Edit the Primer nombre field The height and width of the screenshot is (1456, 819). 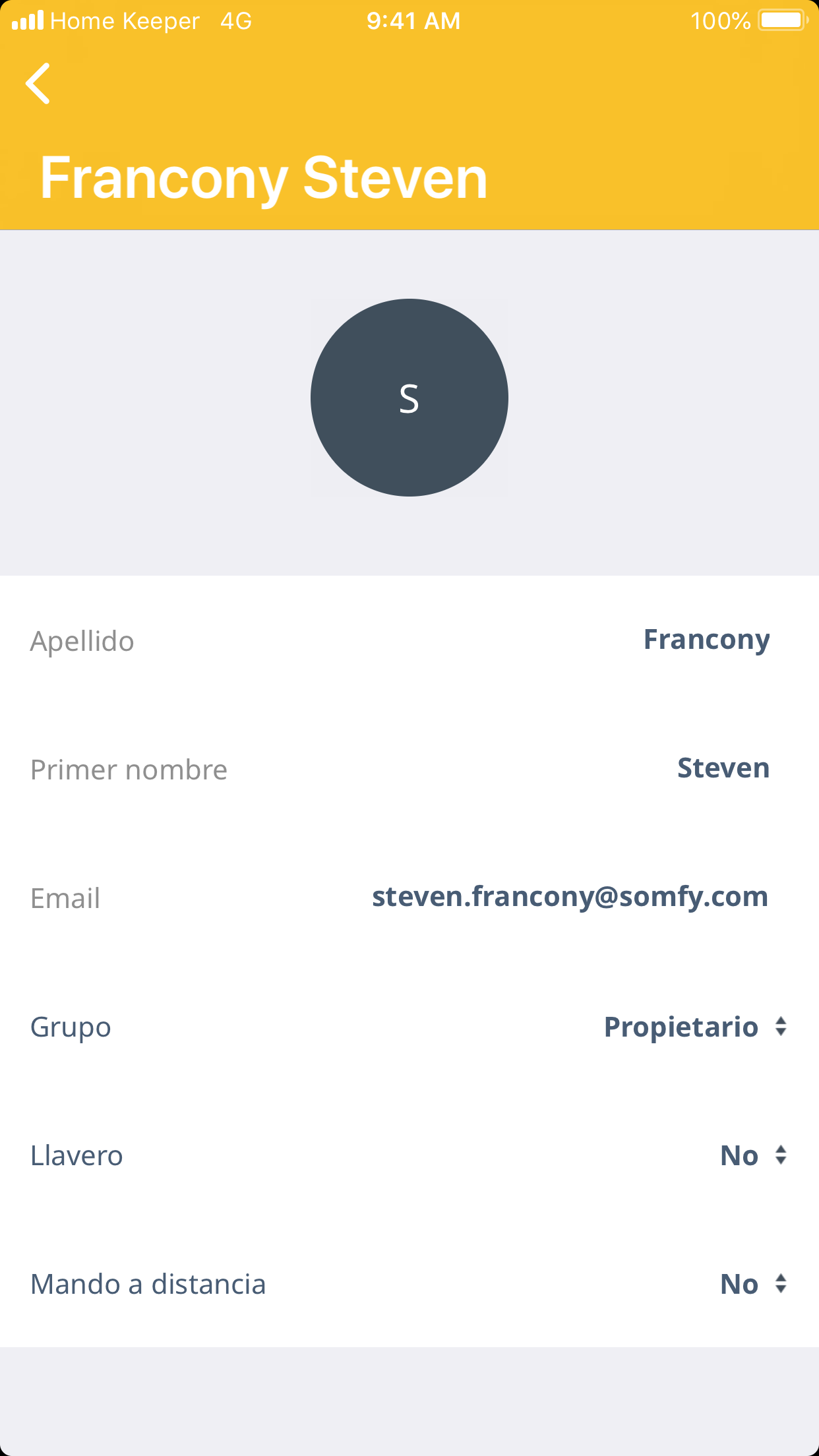pos(723,769)
